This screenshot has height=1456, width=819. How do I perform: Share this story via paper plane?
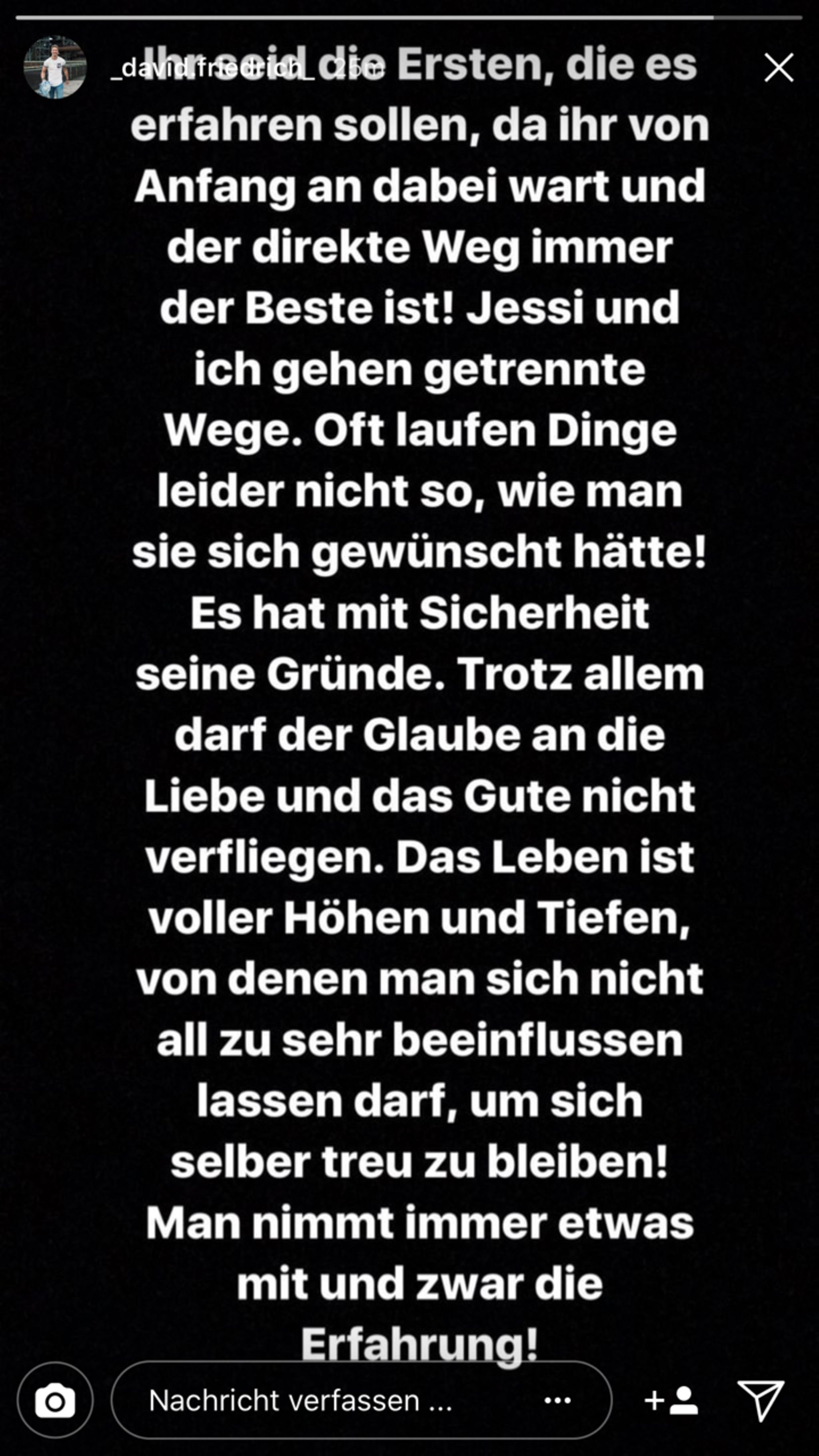click(x=760, y=1400)
